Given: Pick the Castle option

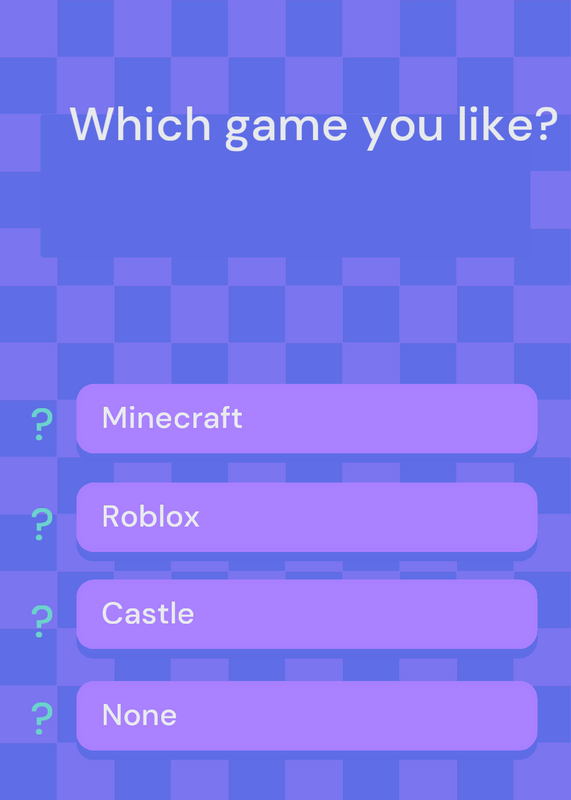Looking at the screenshot, I should click(307, 614).
